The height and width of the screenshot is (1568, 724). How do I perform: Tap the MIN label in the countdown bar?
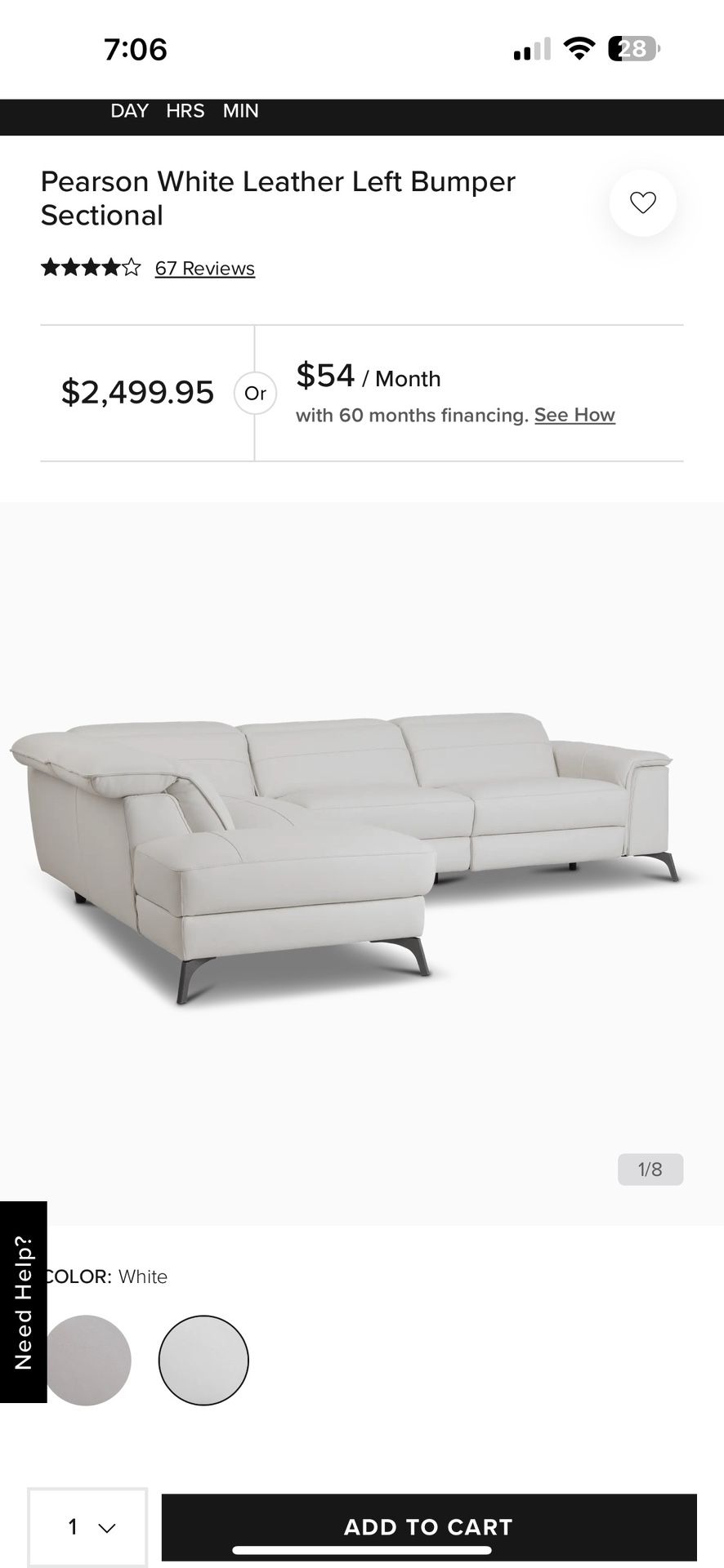click(x=239, y=111)
